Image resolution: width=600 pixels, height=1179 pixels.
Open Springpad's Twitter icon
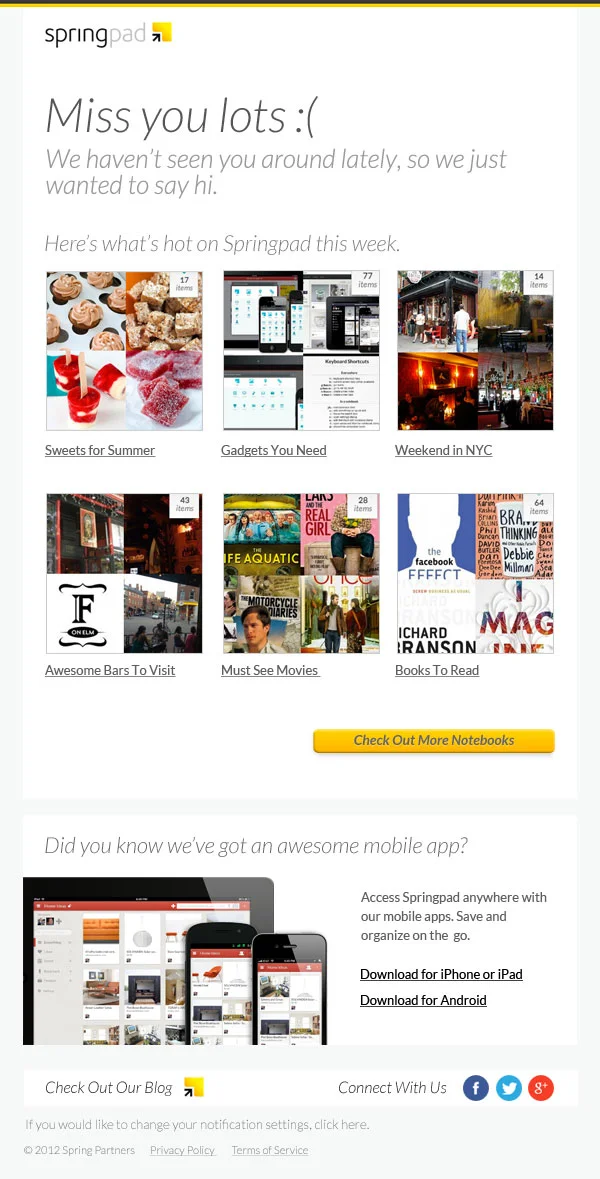click(509, 1087)
